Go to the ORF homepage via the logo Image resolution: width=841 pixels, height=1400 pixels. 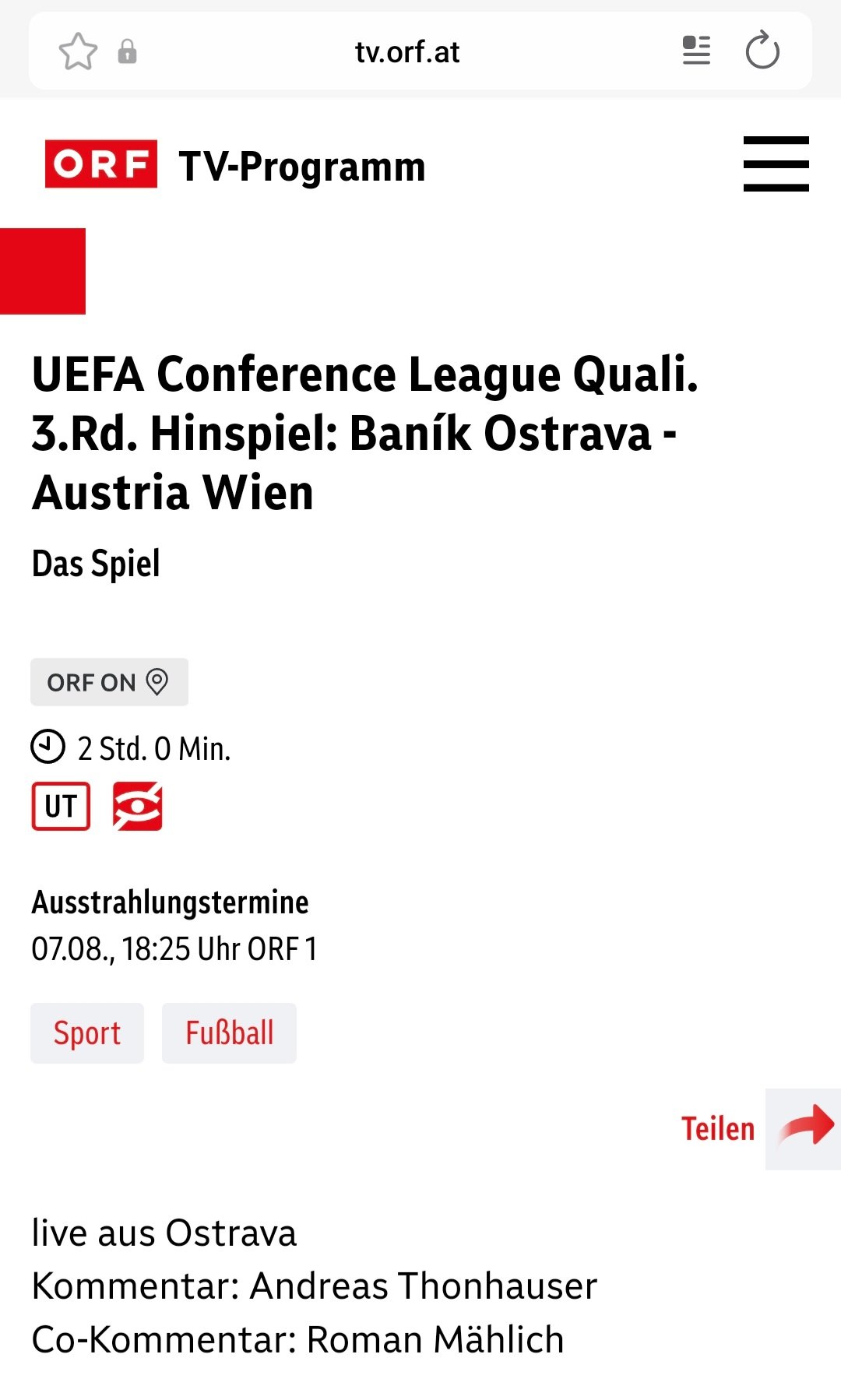tap(101, 164)
